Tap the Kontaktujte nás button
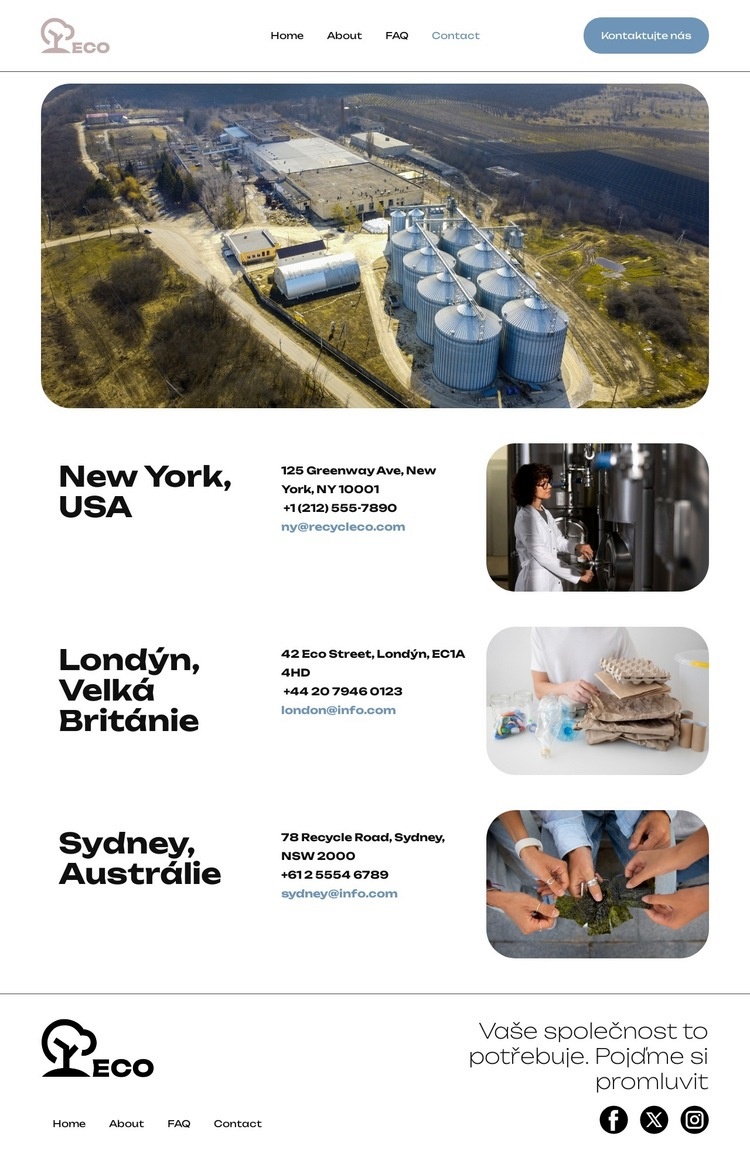This screenshot has height=1158, width=750. point(646,36)
